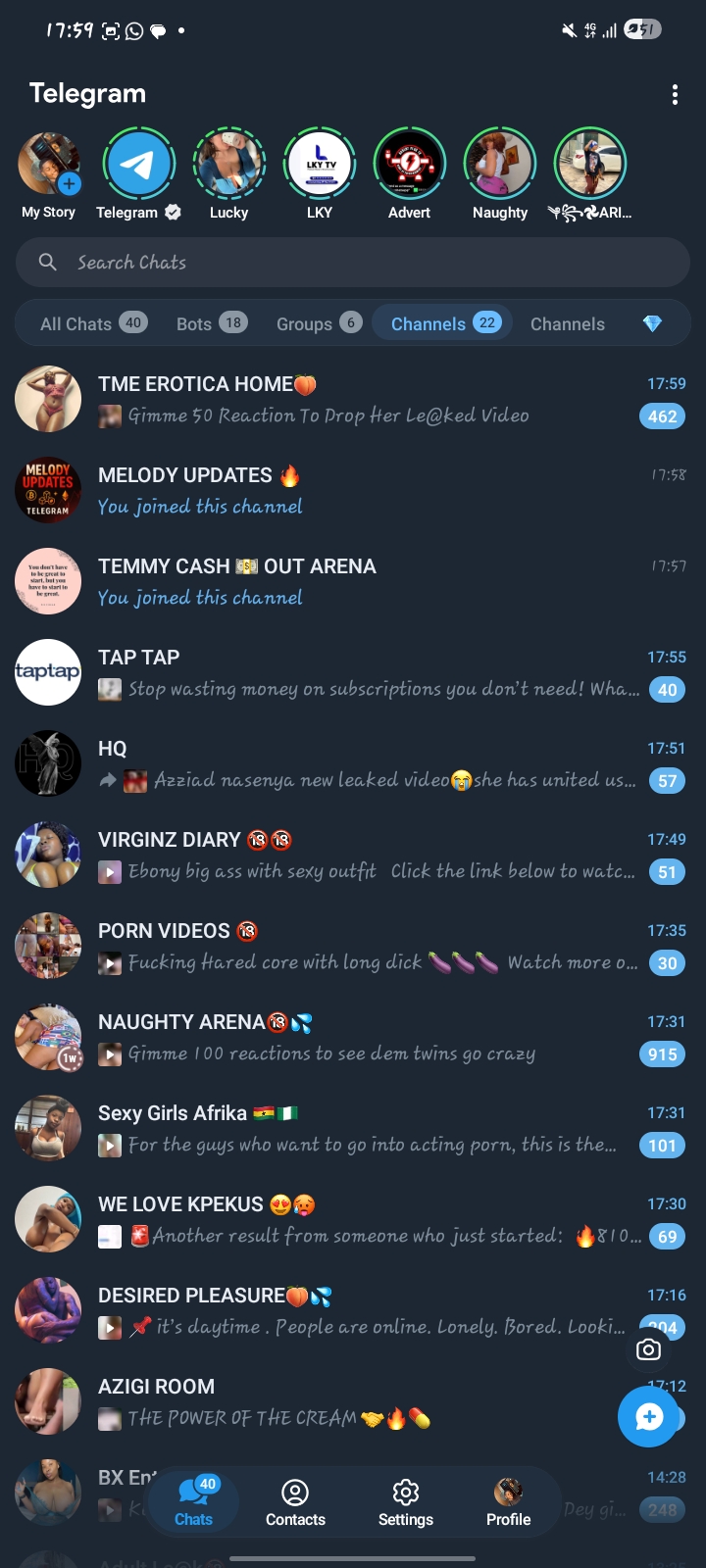
Task: Open the three-dot overflow menu
Action: [x=675, y=94]
